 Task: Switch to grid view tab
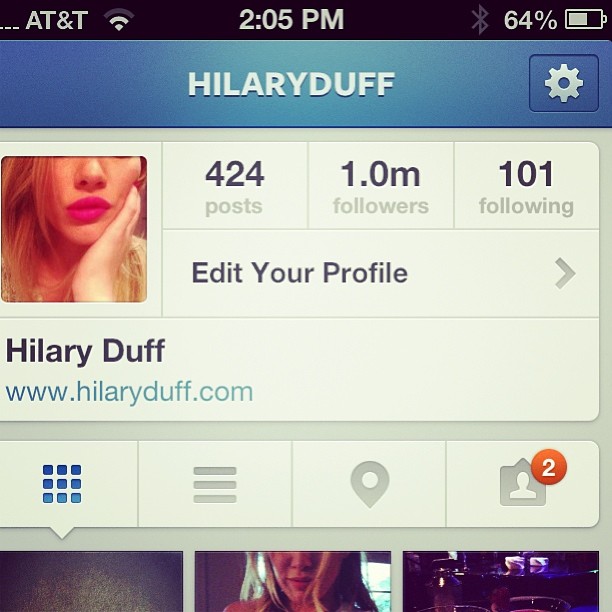coord(62,484)
